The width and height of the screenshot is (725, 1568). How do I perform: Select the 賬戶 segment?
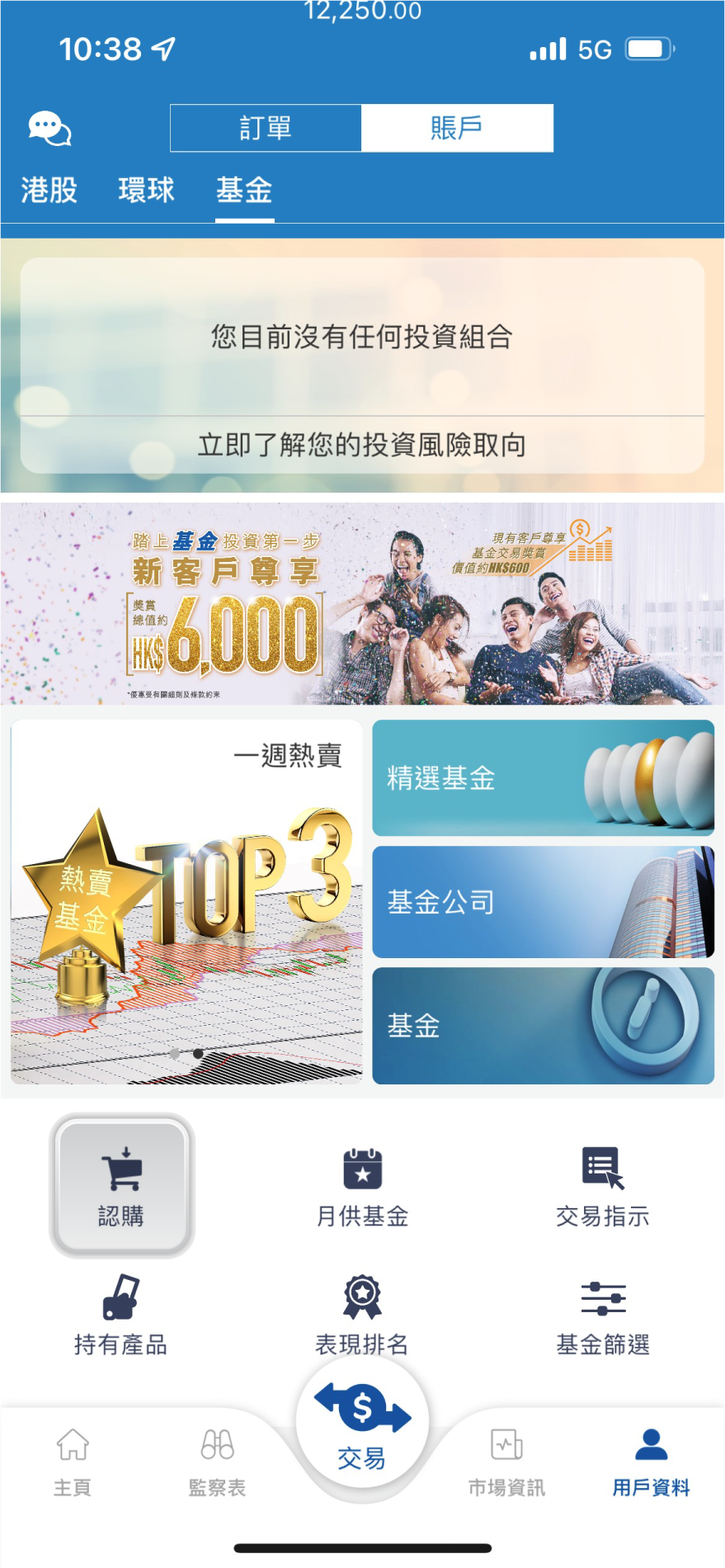[x=457, y=128]
